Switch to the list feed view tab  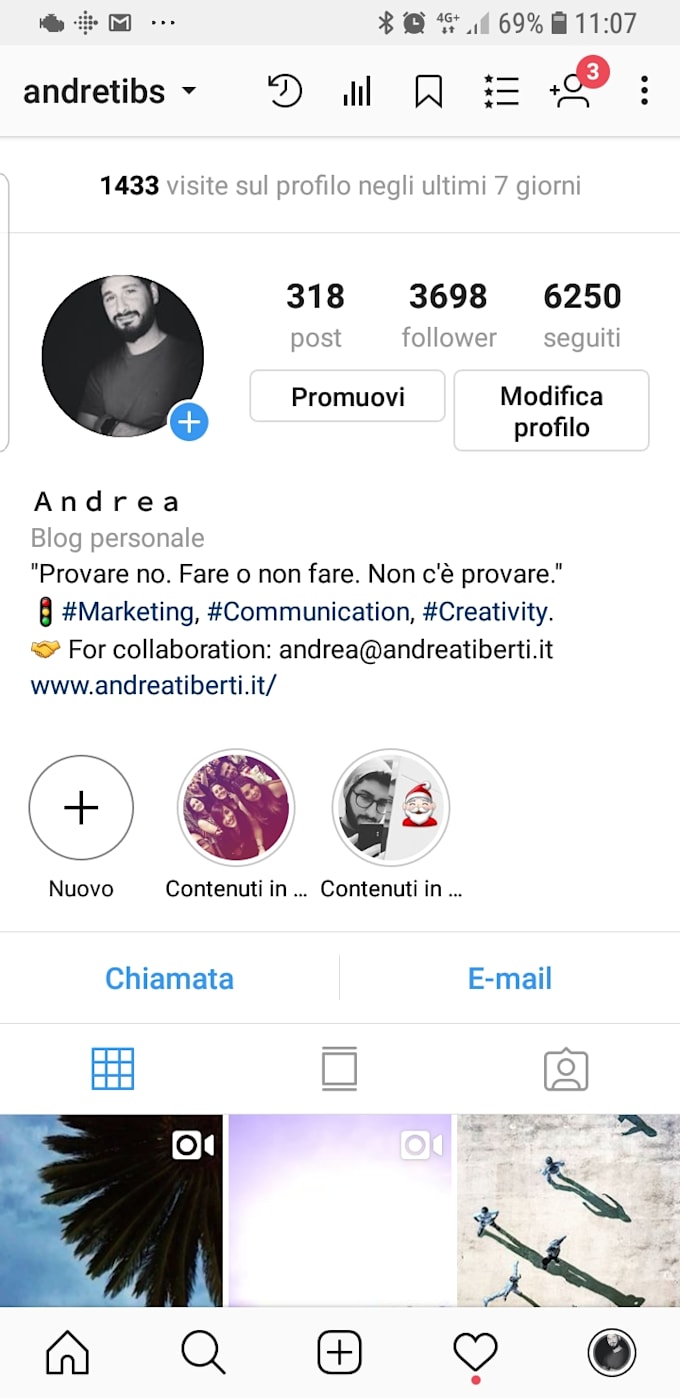coord(340,1069)
